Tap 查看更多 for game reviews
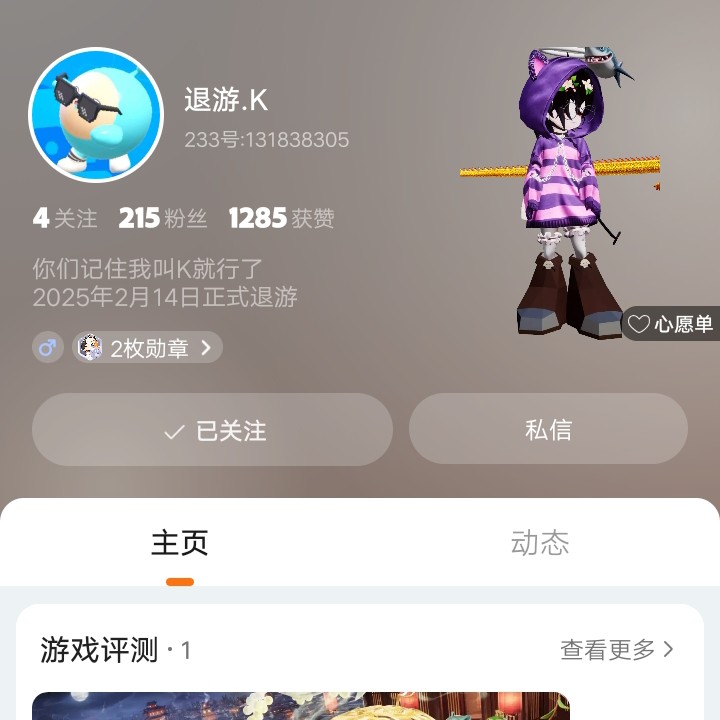 pyautogui.click(x=617, y=650)
